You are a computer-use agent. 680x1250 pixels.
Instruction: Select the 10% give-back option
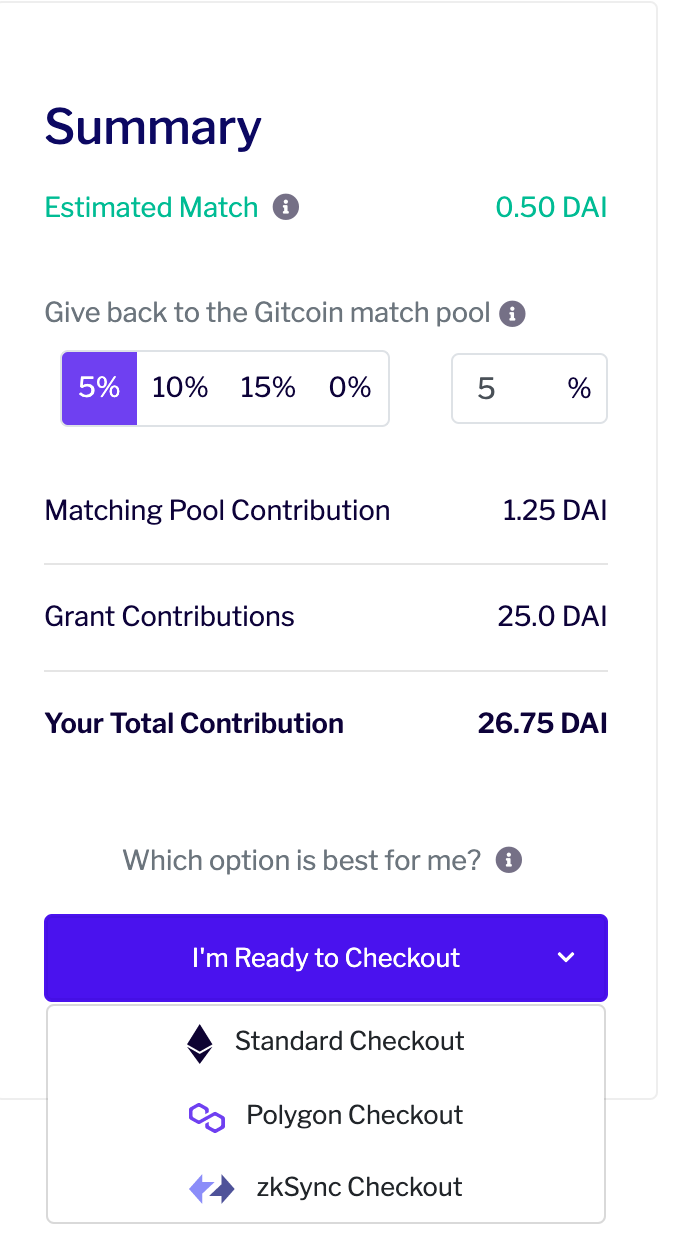(x=180, y=388)
